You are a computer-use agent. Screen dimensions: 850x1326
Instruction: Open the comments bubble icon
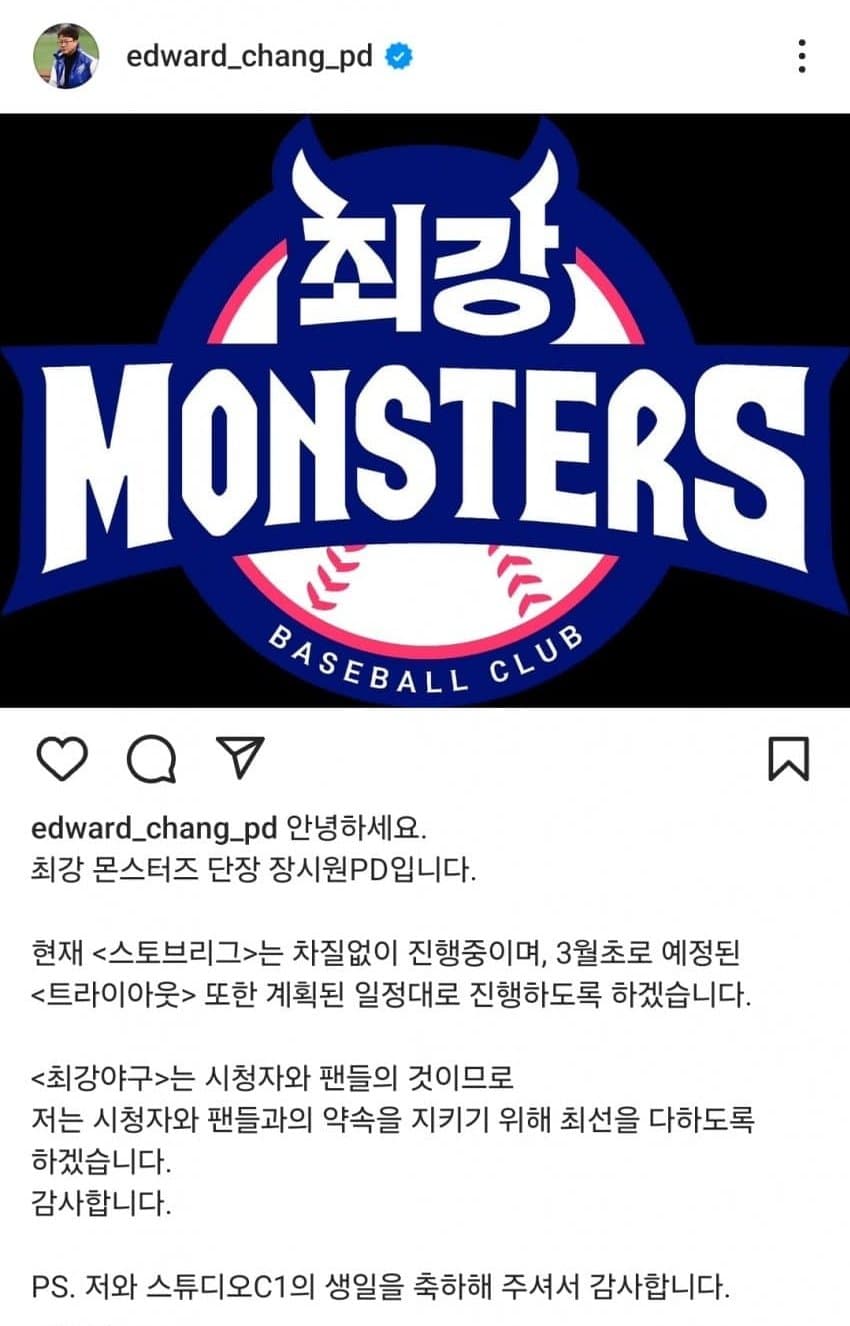pyautogui.click(x=151, y=759)
